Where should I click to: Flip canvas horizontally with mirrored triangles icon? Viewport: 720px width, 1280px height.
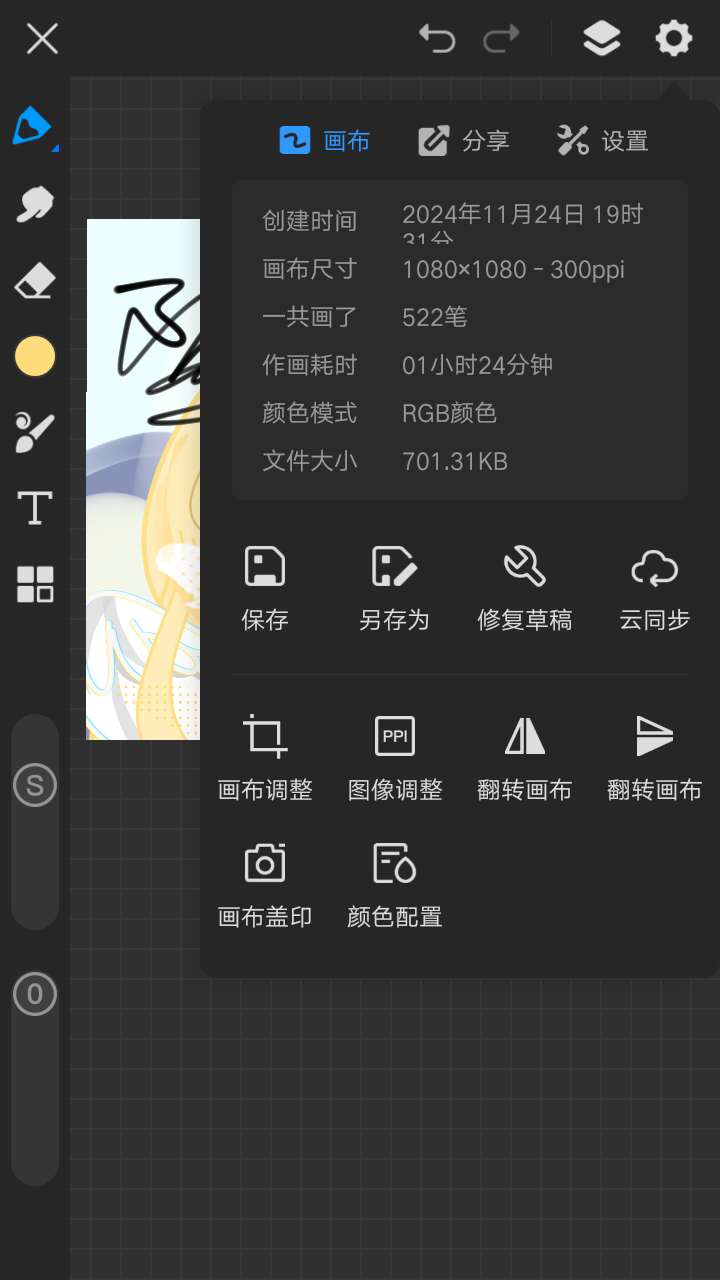click(524, 759)
